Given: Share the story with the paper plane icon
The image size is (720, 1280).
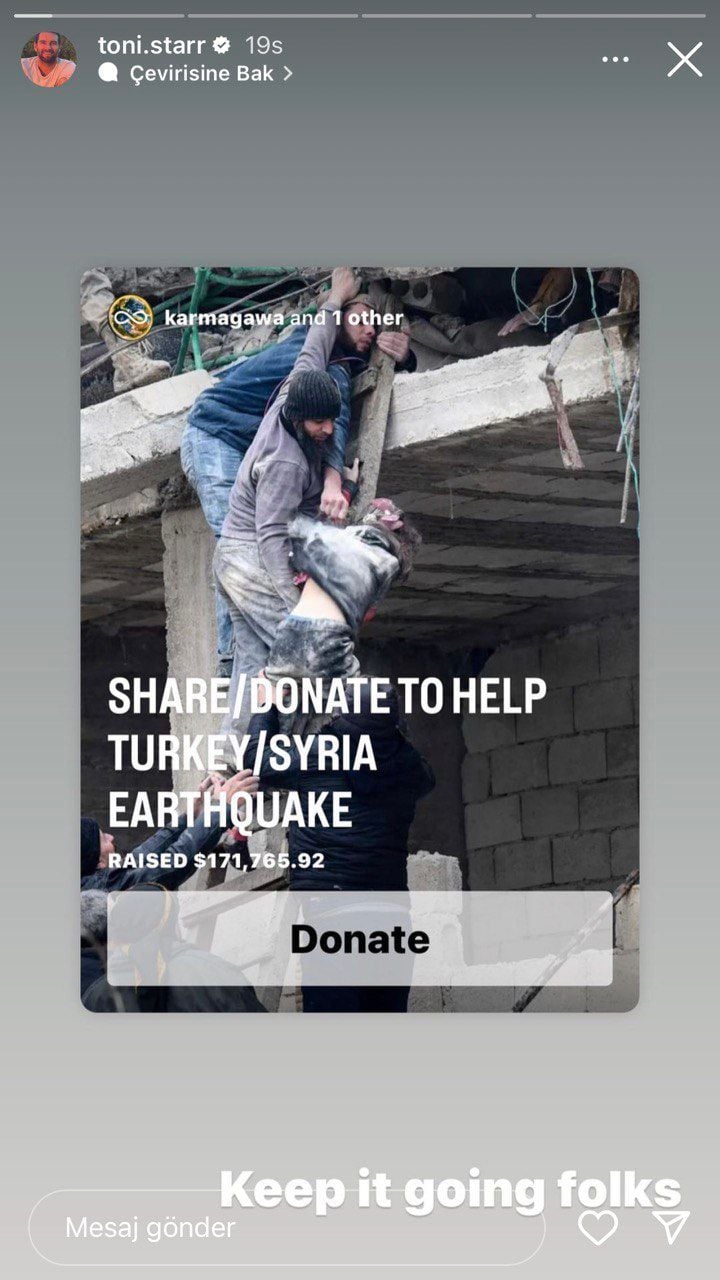Looking at the screenshot, I should [x=671, y=1227].
